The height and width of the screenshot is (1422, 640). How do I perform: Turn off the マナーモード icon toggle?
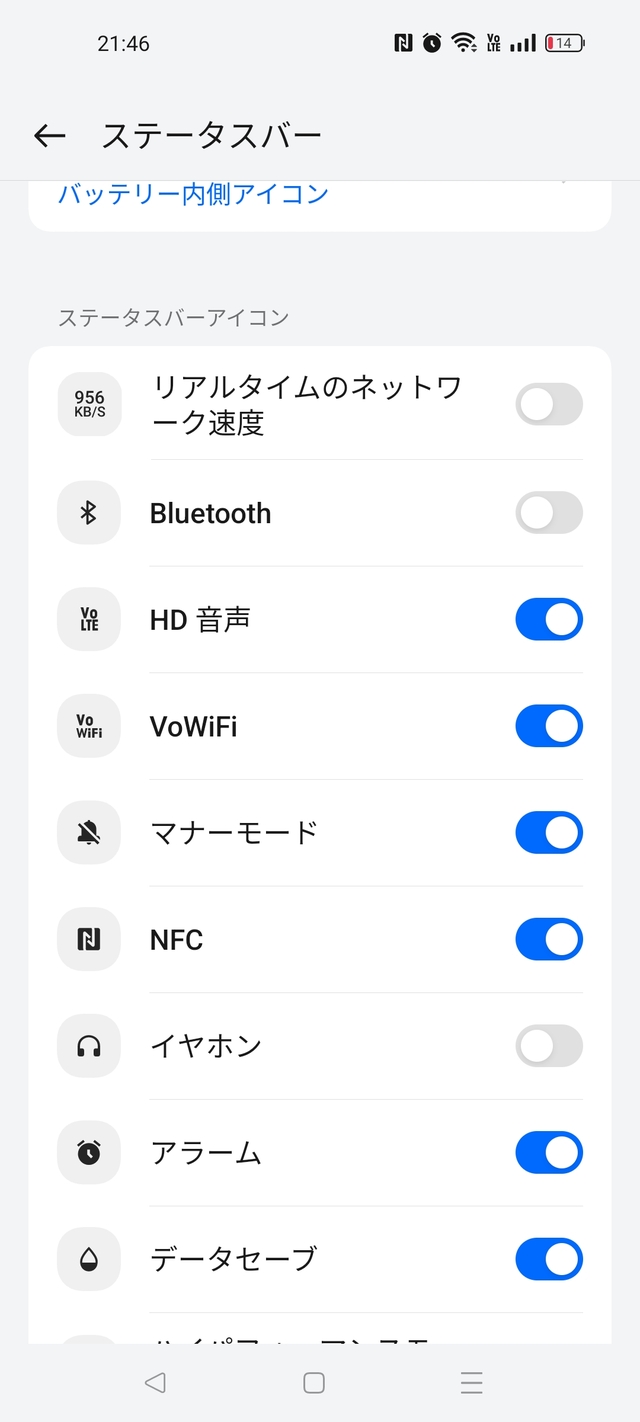pos(548,833)
